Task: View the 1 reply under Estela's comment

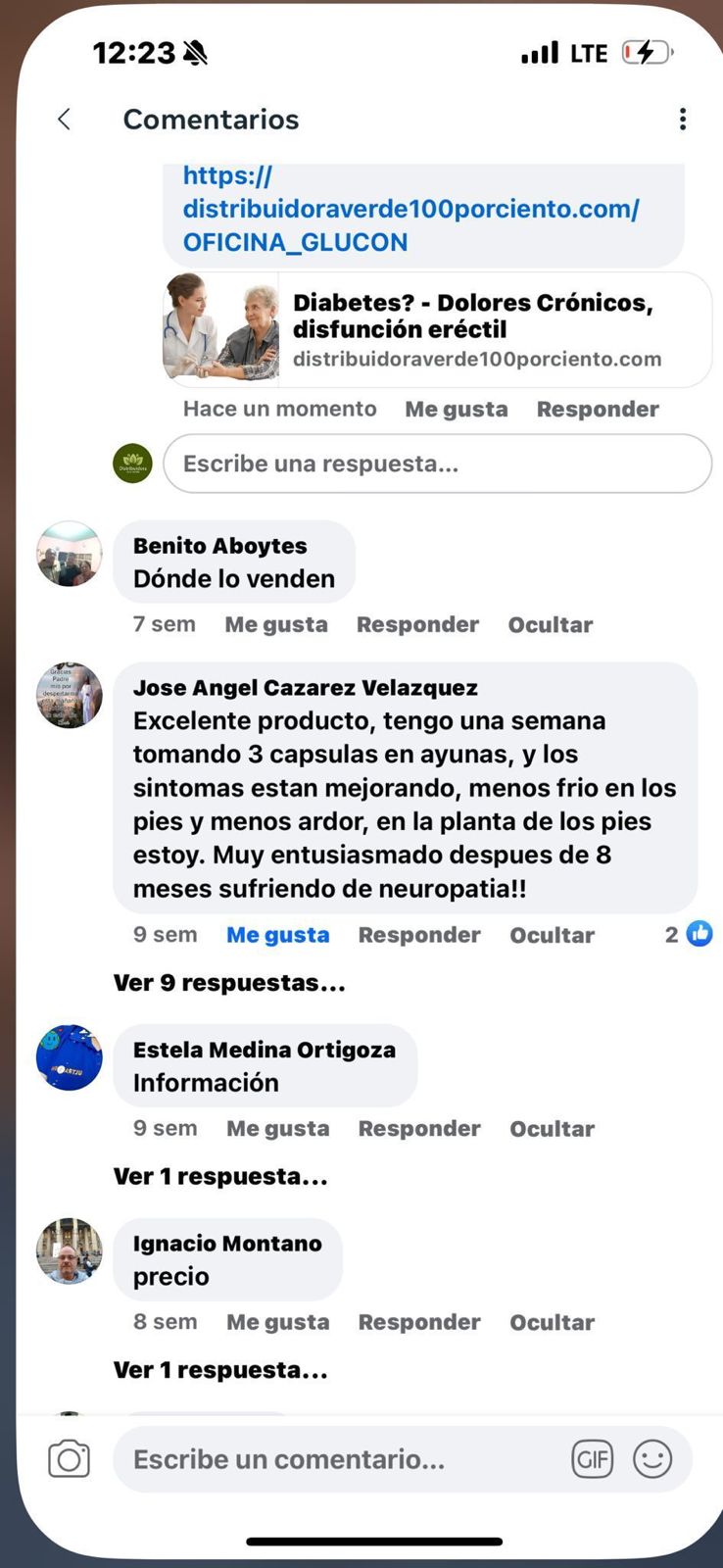Action: (x=220, y=1176)
